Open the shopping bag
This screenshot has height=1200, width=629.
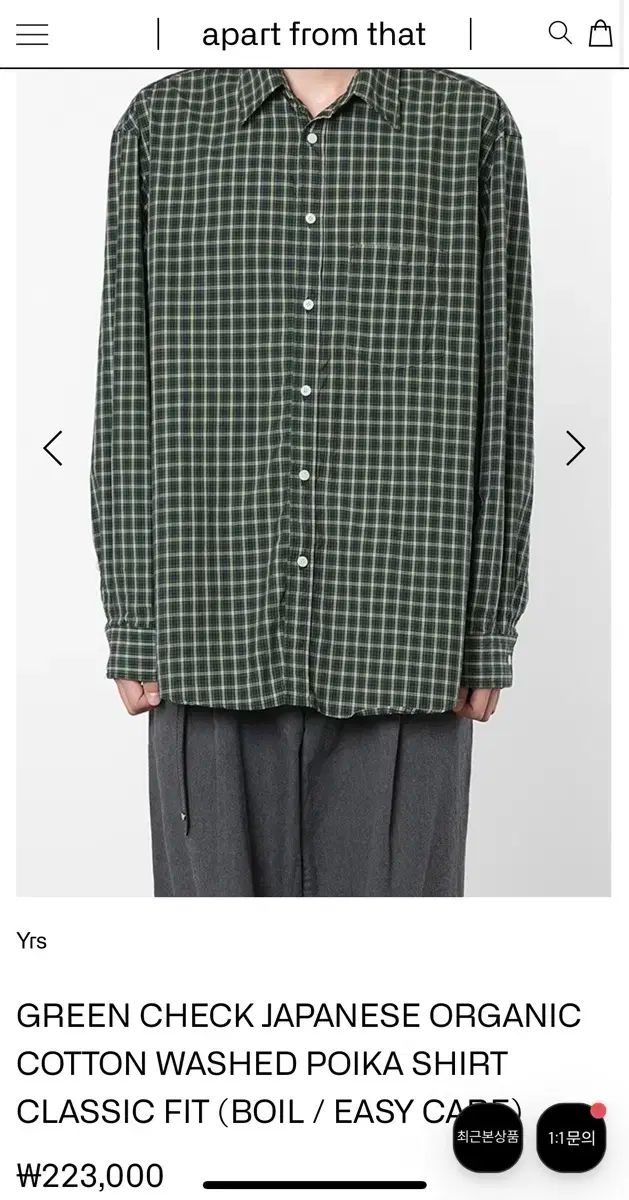click(x=600, y=34)
